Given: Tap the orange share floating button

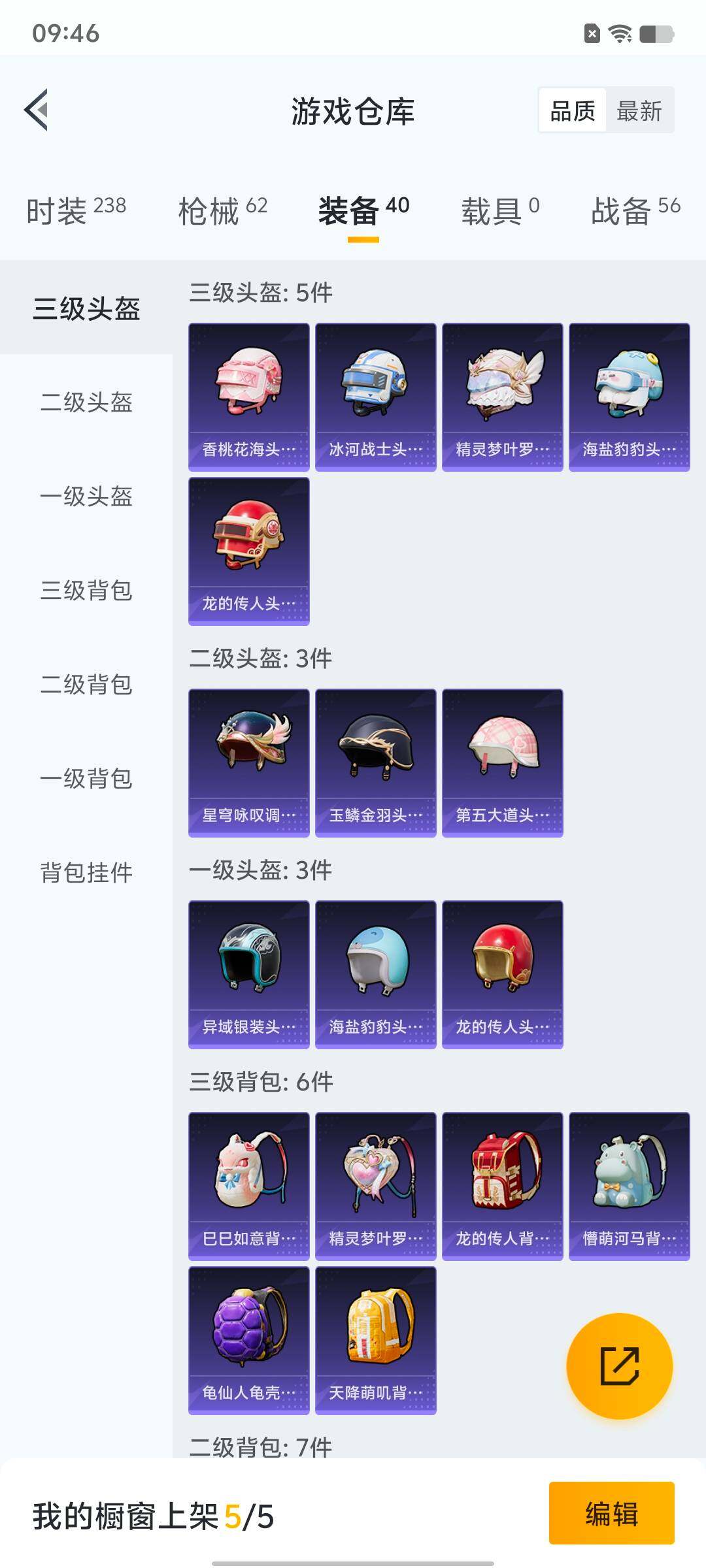Looking at the screenshot, I should [619, 1366].
